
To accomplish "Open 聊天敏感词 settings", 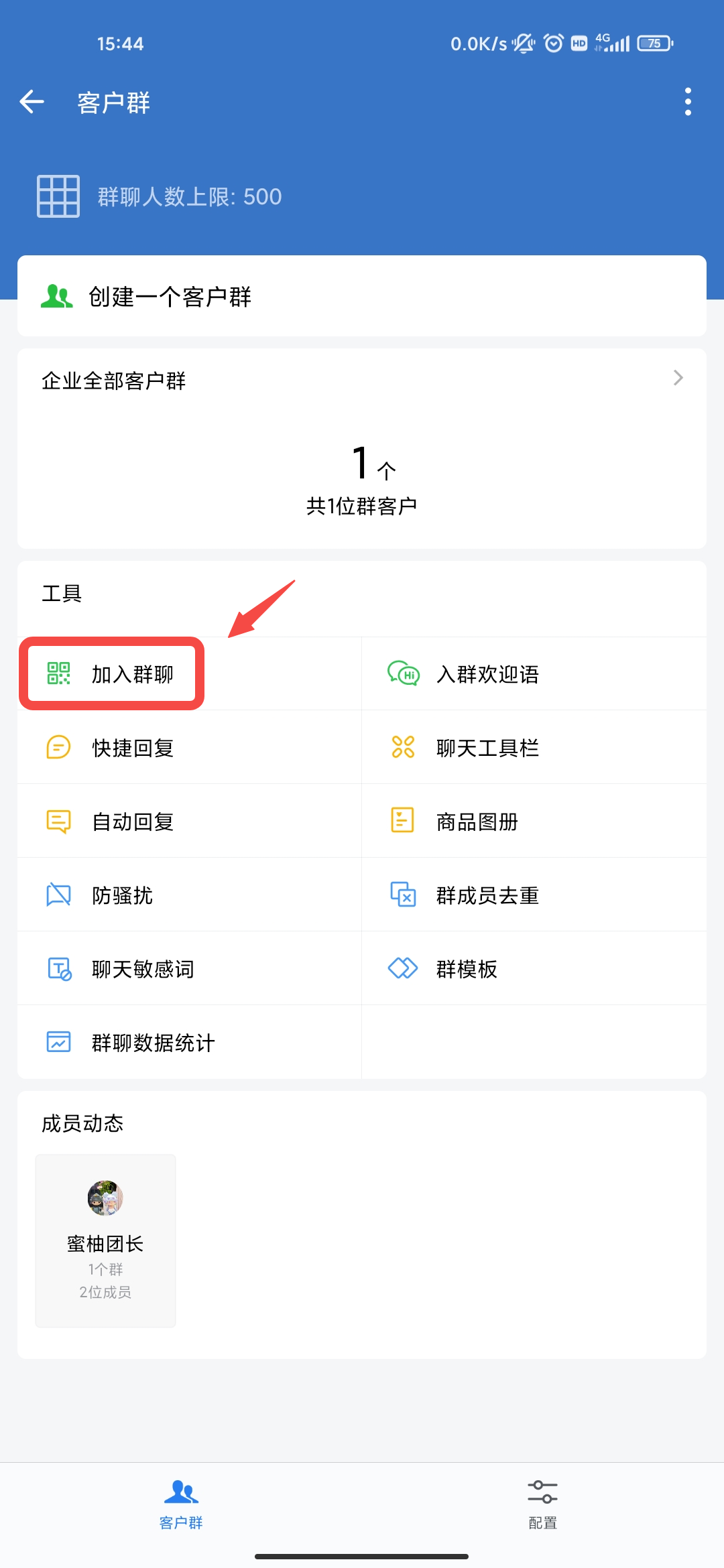I will point(143,969).
